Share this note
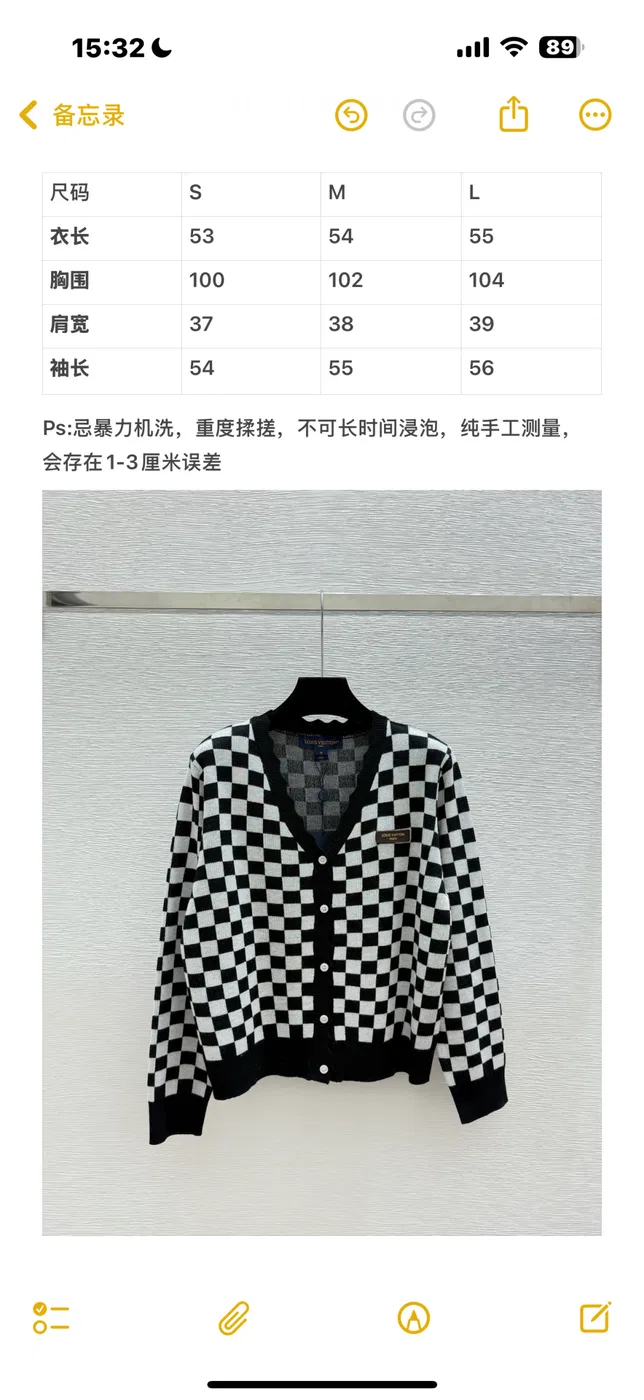Screen dimensions: 644x1400 (513, 113)
